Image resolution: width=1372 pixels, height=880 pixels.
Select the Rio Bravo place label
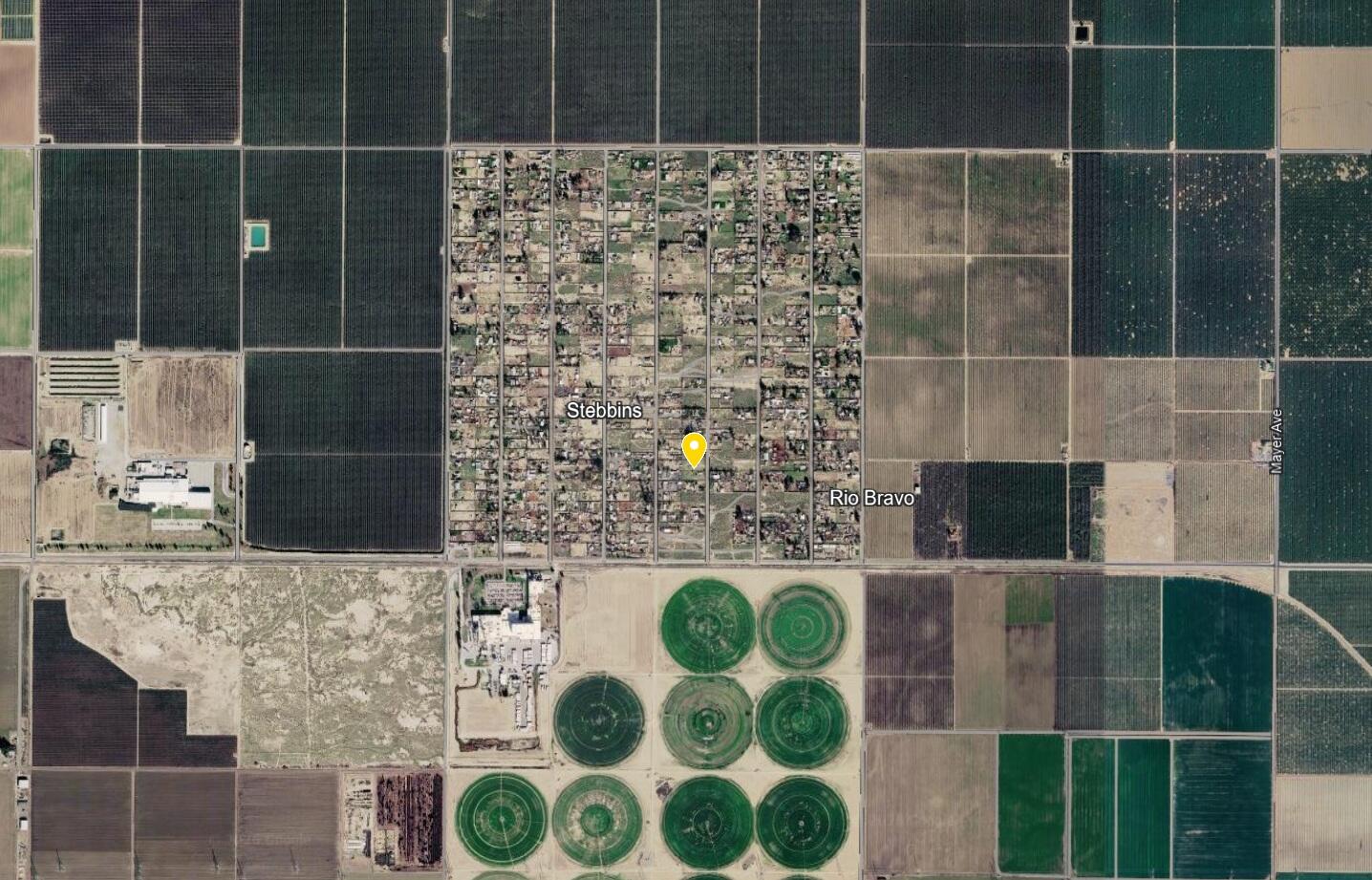[871, 498]
